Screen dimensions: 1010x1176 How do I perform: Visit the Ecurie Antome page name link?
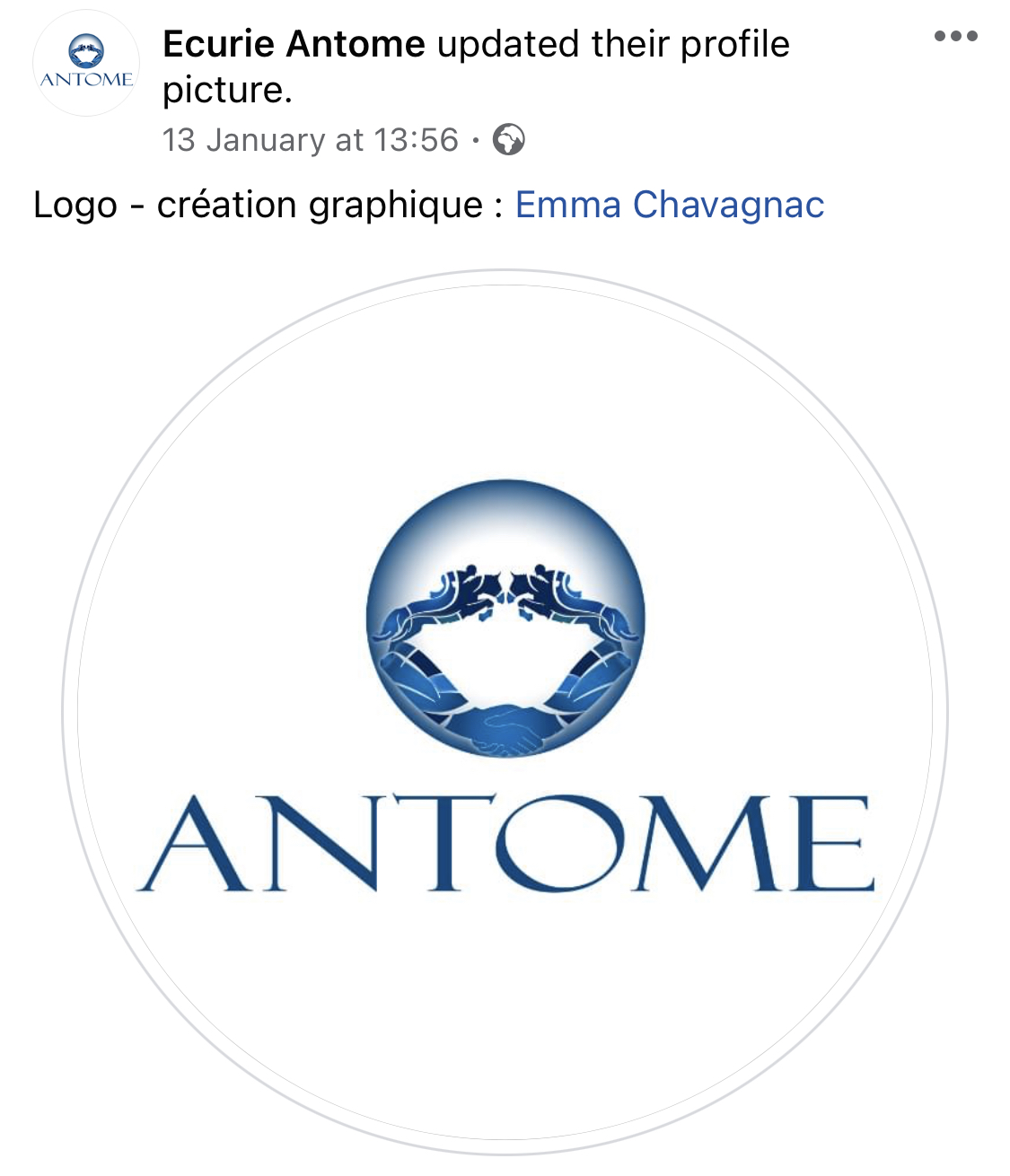[294, 44]
